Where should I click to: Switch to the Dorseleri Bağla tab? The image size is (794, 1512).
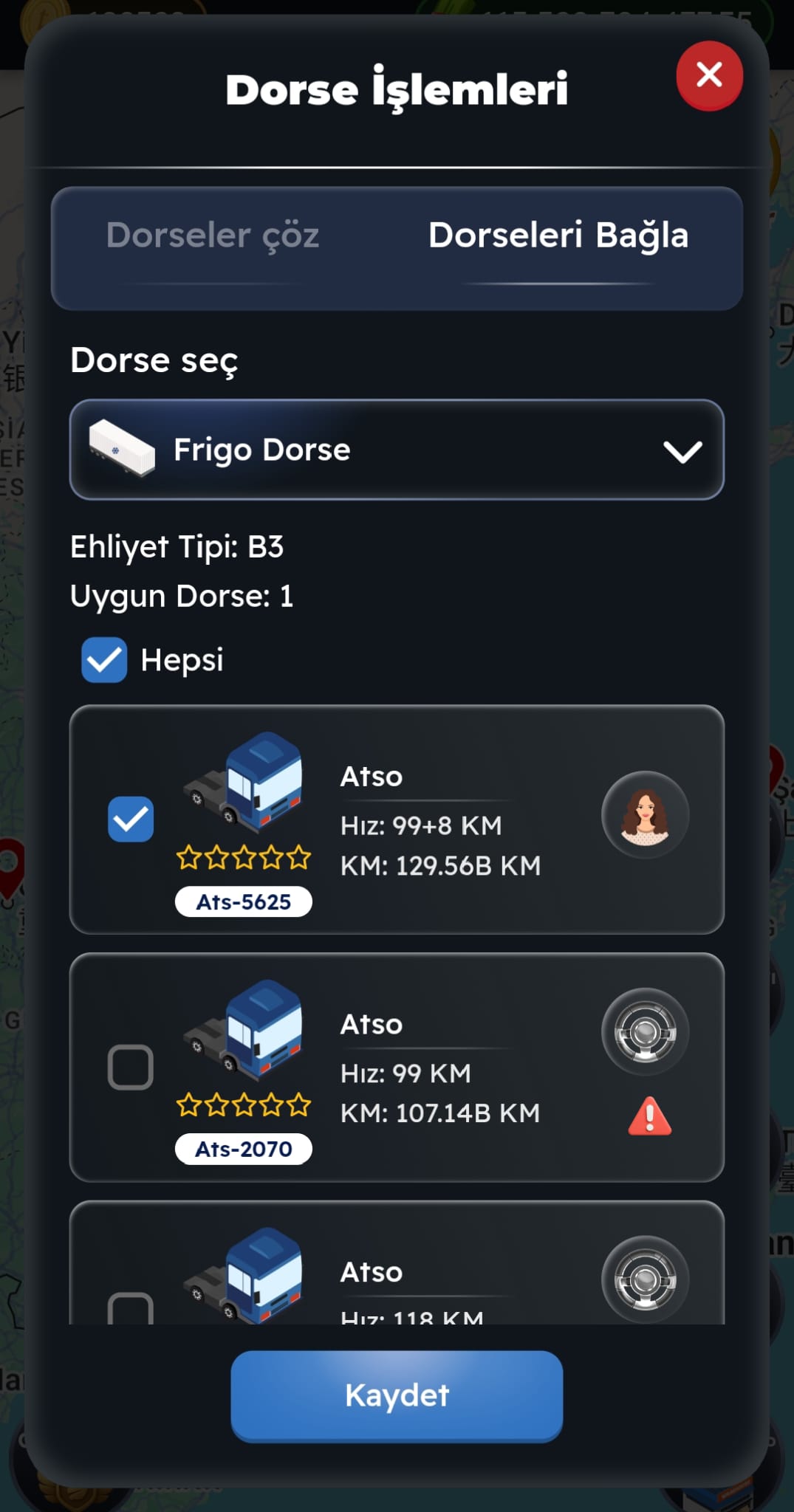[x=558, y=236]
